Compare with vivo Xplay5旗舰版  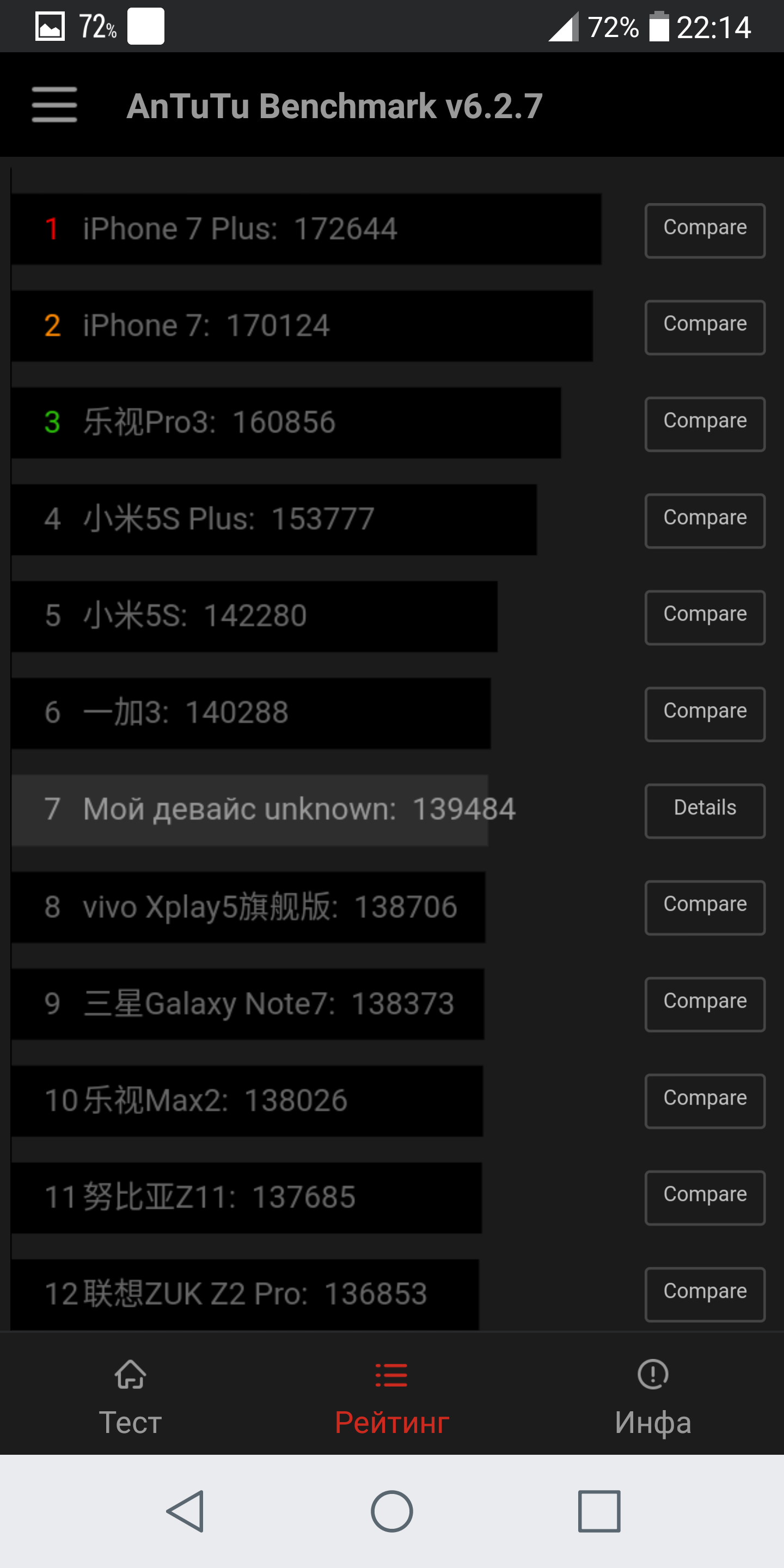[705, 908]
